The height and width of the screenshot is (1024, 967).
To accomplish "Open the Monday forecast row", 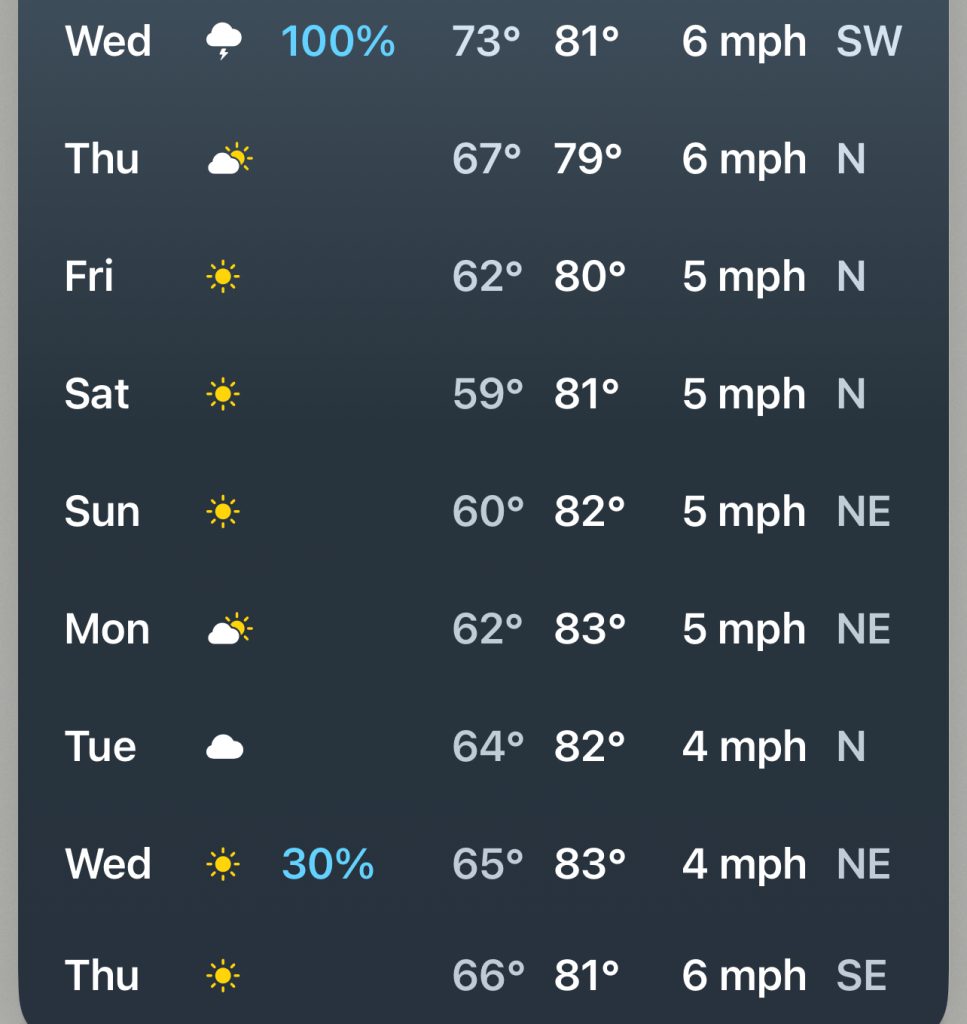I will tap(483, 629).
